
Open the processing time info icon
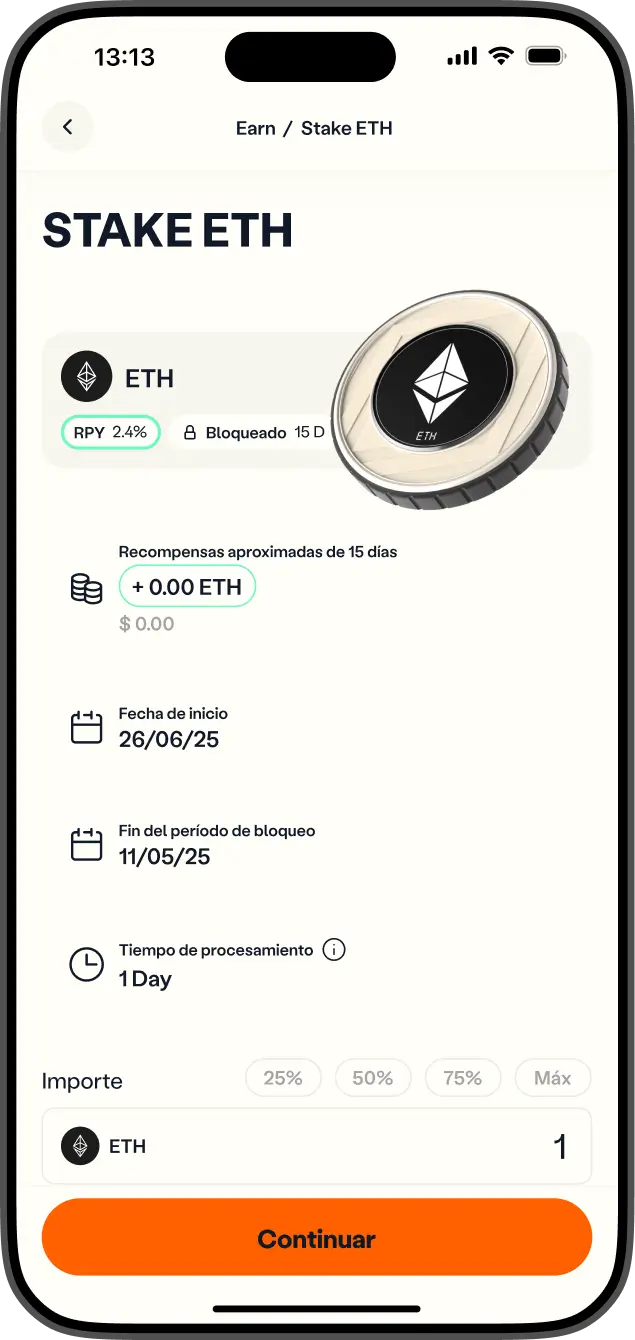335,950
